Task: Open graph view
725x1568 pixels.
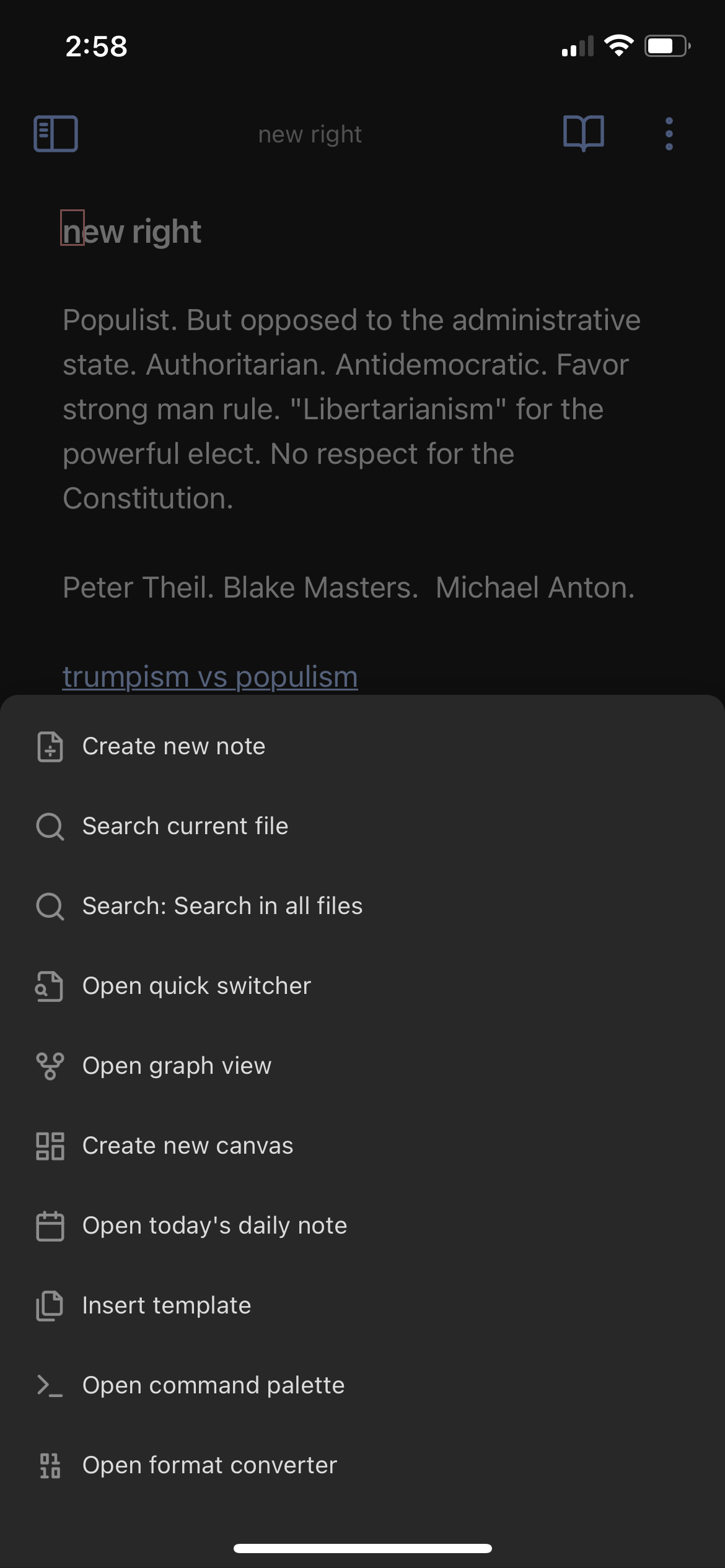Action: coord(362,1066)
